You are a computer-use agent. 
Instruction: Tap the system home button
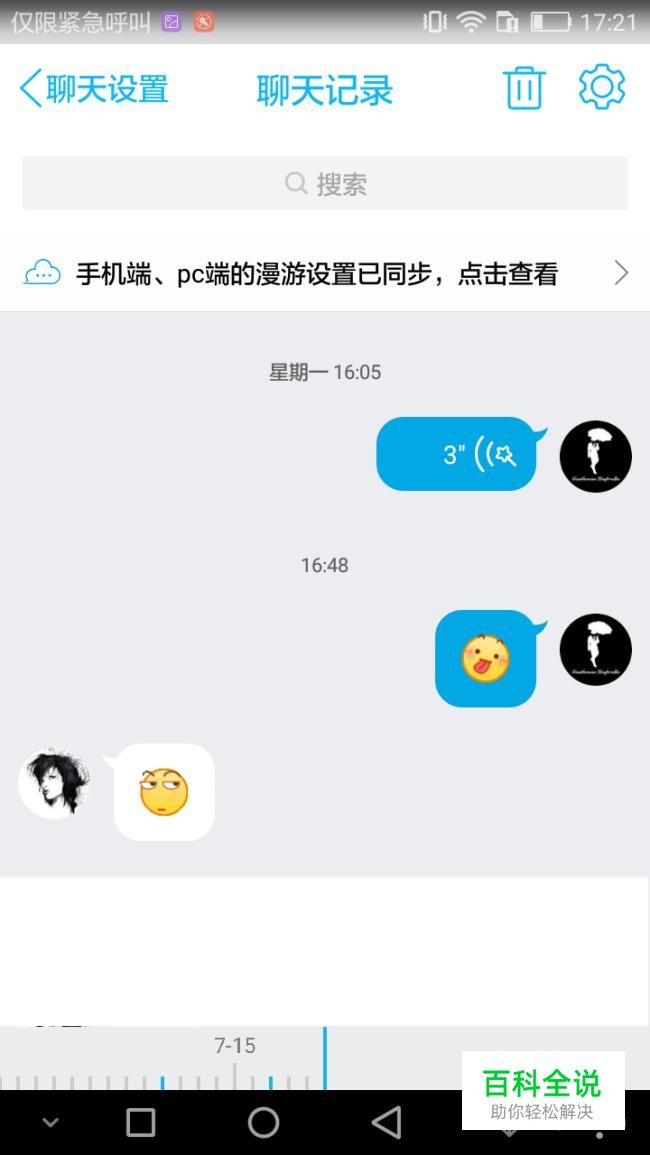[263, 1123]
